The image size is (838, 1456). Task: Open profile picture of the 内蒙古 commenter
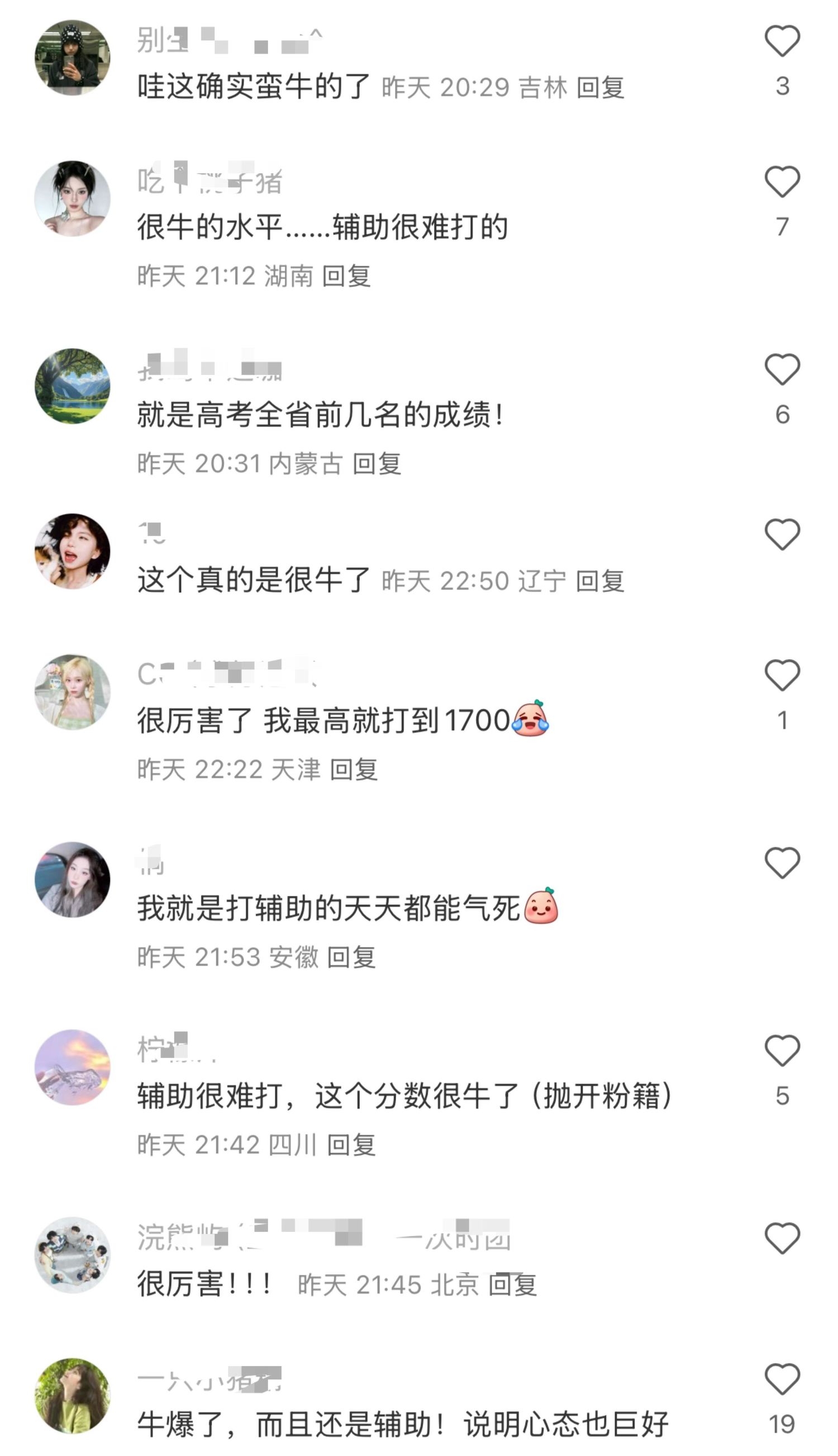73,386
